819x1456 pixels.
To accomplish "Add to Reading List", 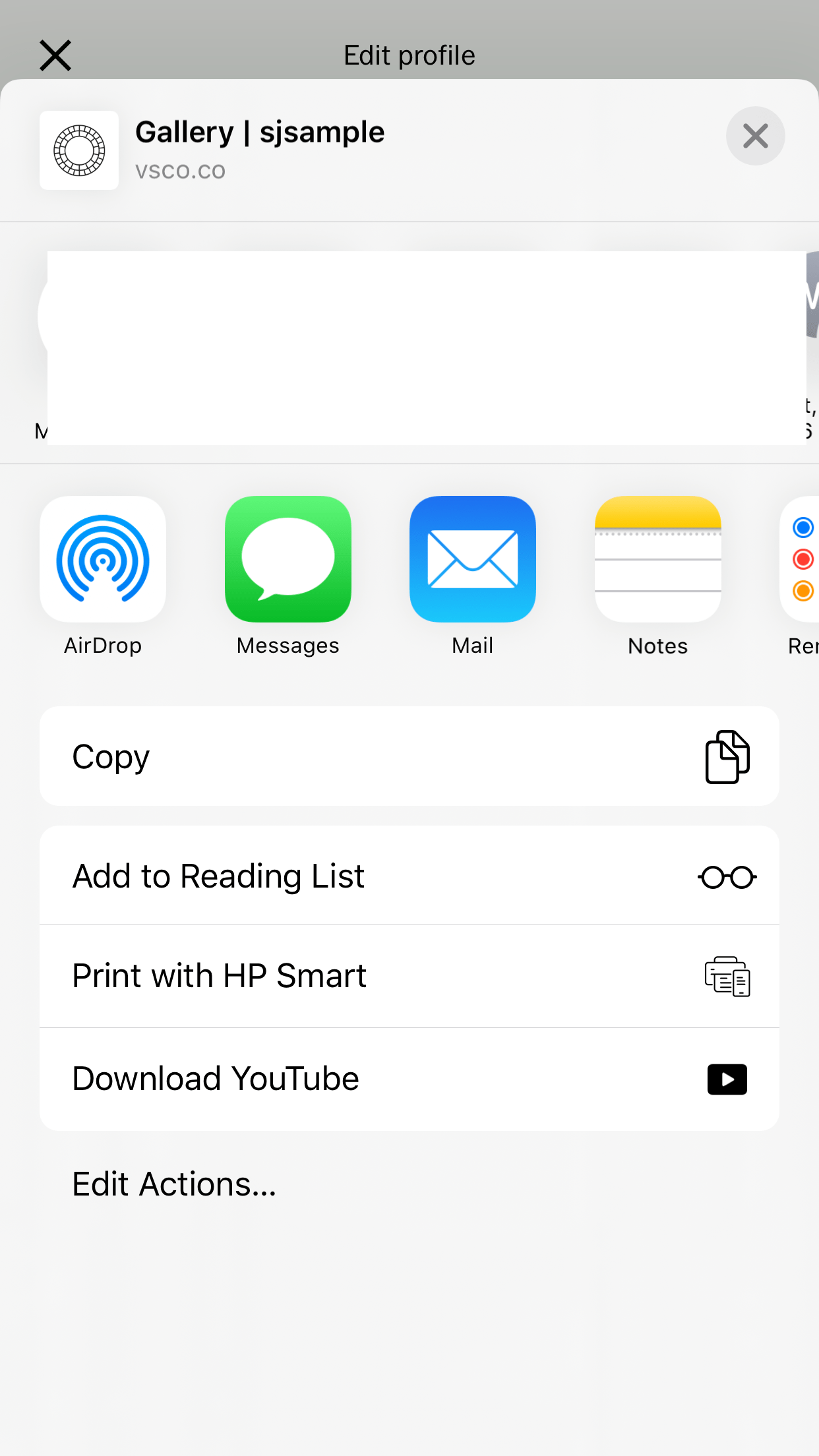I will click(x=409, y=876).
